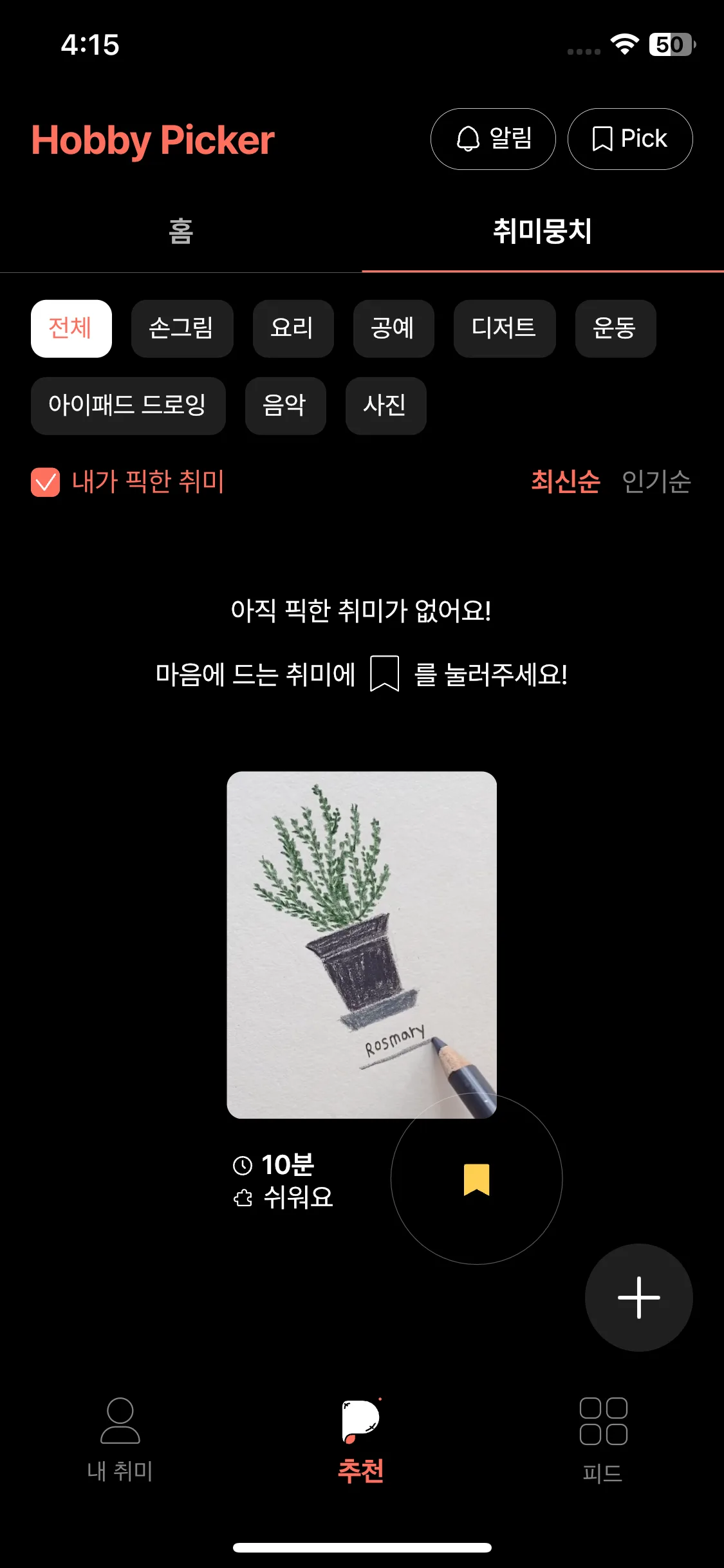The image size is (724, 1568).
Task: Select the 요리 category button
Action: pyautogui.click(x=293, y=329)
